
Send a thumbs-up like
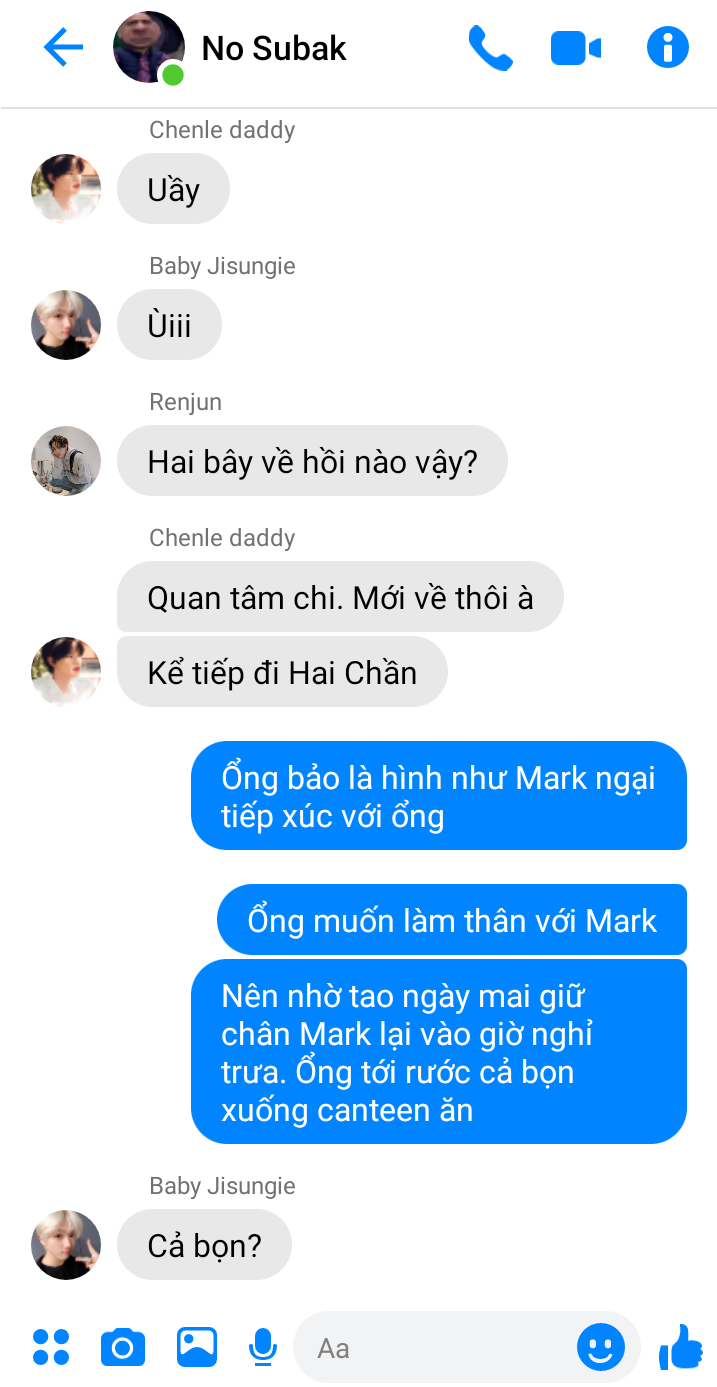point(681,1347)
